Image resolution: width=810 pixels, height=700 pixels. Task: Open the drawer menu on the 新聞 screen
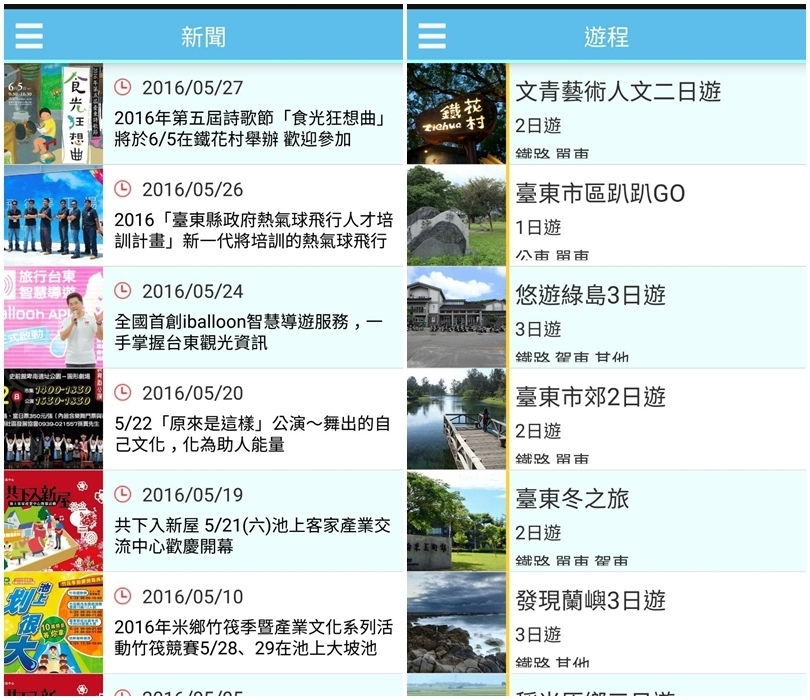click(29, 36)
